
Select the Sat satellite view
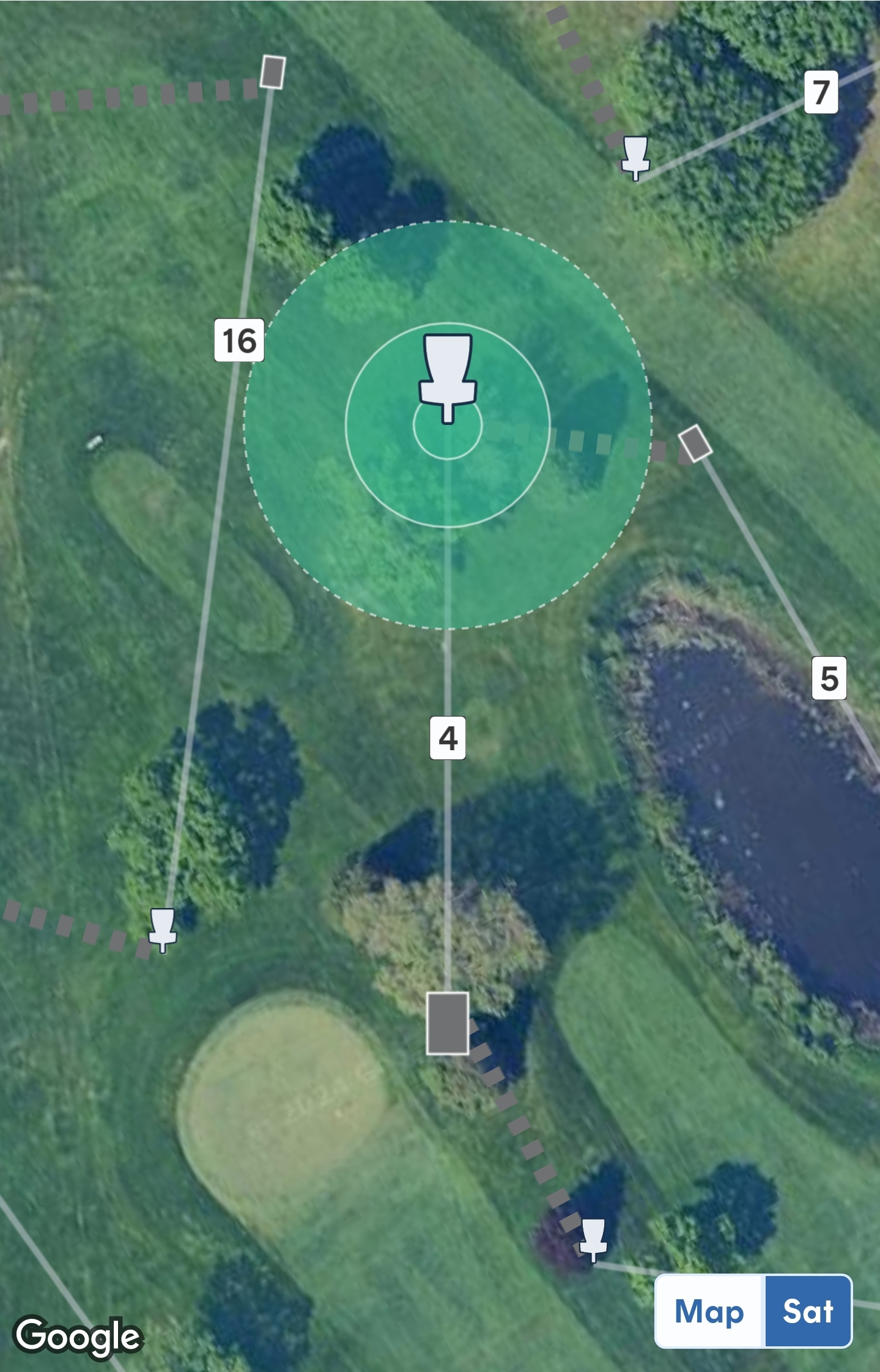tap(808, 1311)
